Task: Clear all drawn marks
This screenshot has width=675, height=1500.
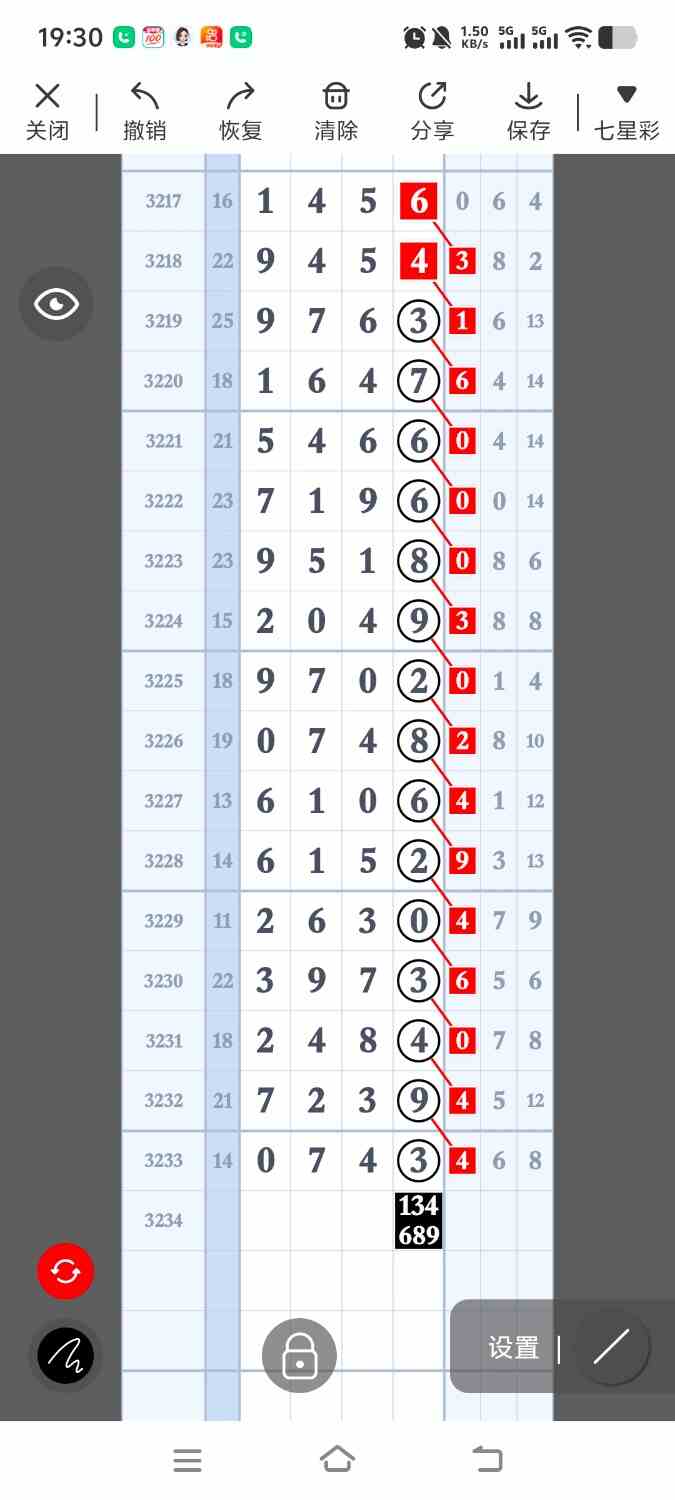Action: (336, 111)
